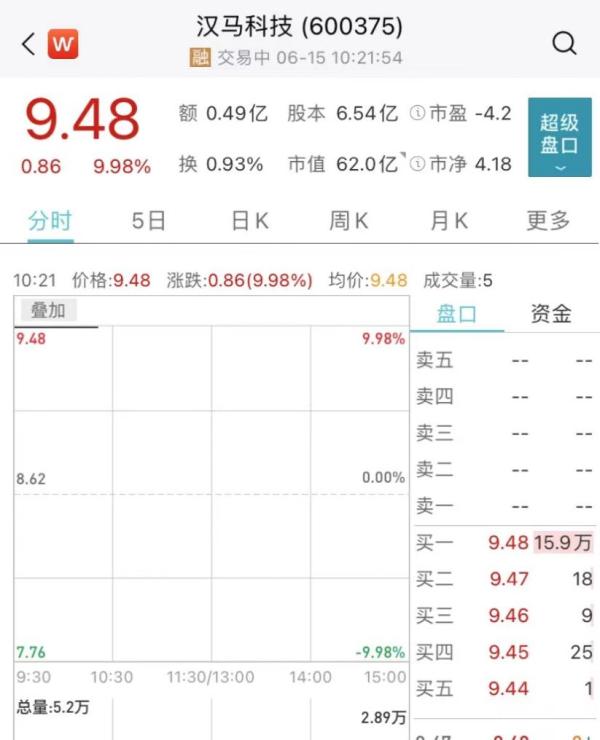Show the 周K chart
The width and height of the screenshot is (600, 740).
pos(349,221)
